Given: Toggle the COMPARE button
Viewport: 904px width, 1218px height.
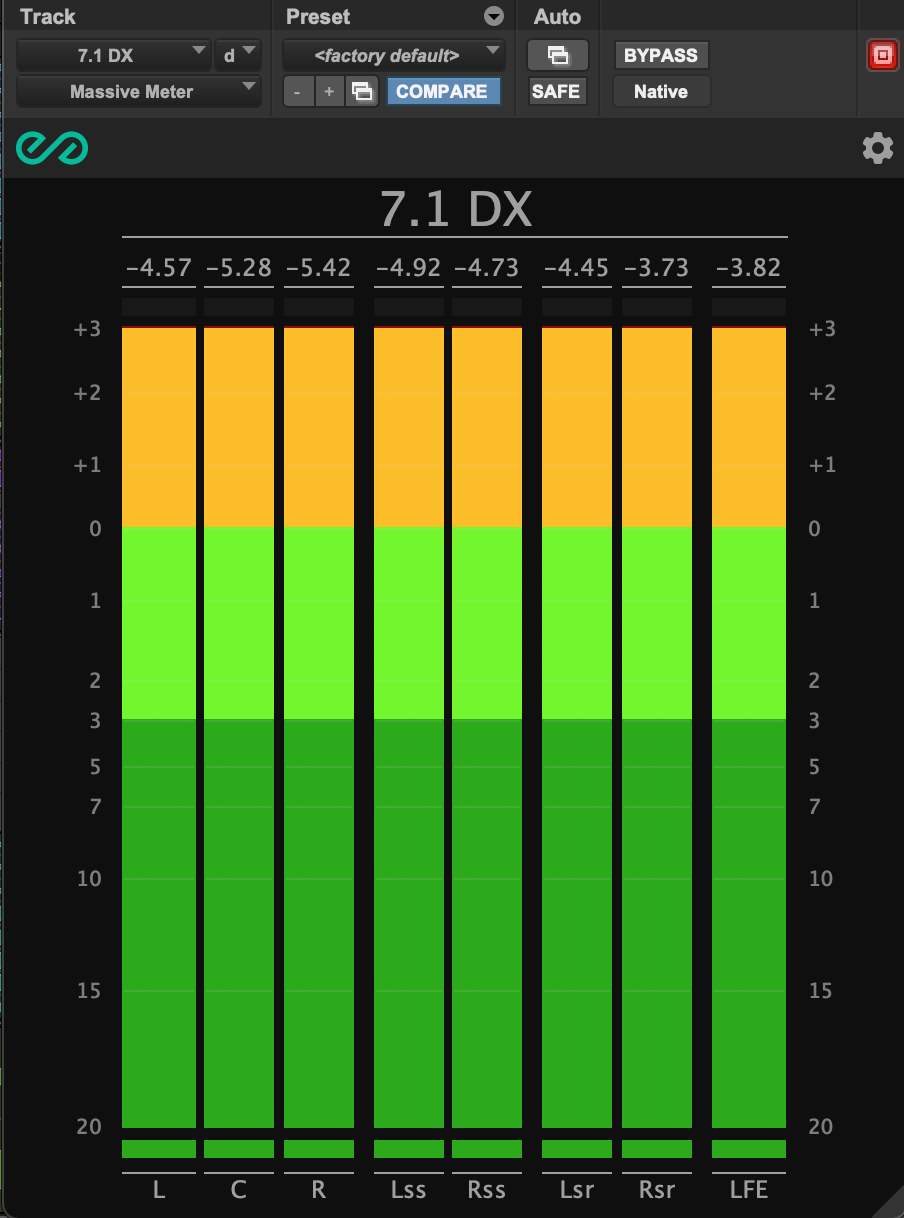Looking at the screenshot, I should pyautogui.click(x=442, y=91).
